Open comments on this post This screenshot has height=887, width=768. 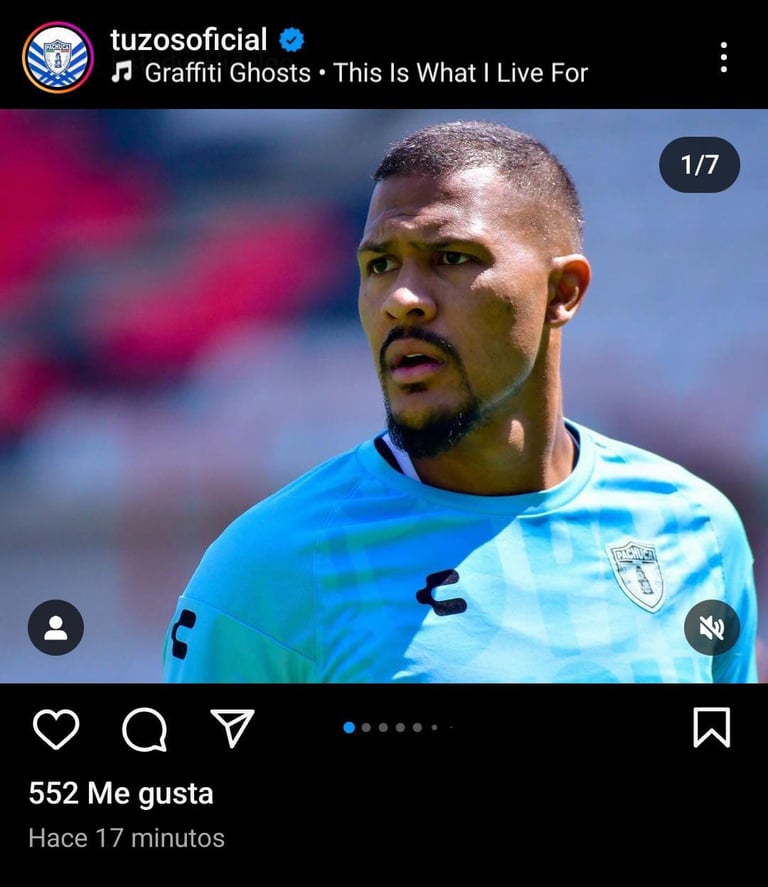pos(144,729)
